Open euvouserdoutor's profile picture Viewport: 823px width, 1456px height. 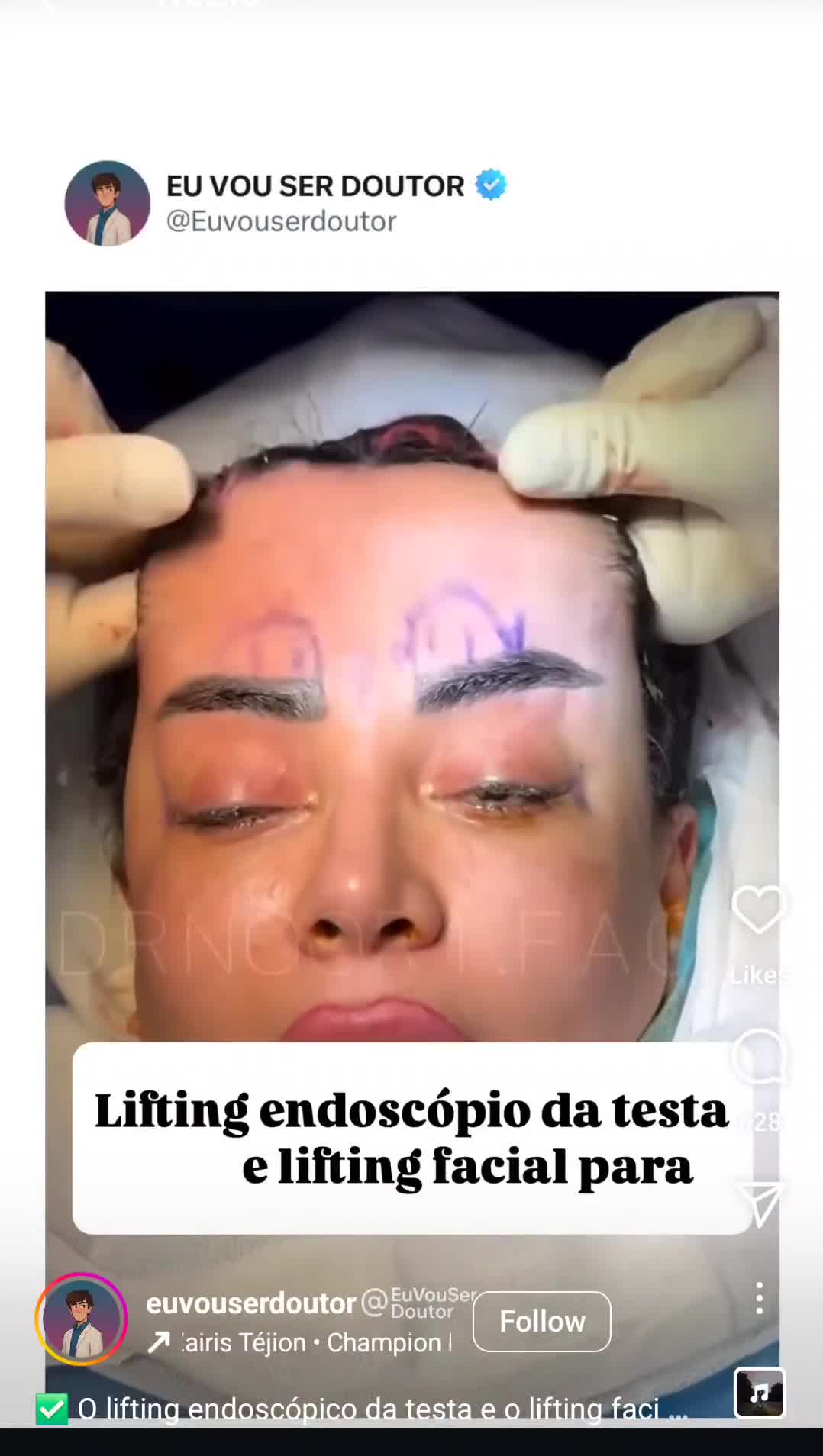pyautogui.click(x=81, y=1319)
